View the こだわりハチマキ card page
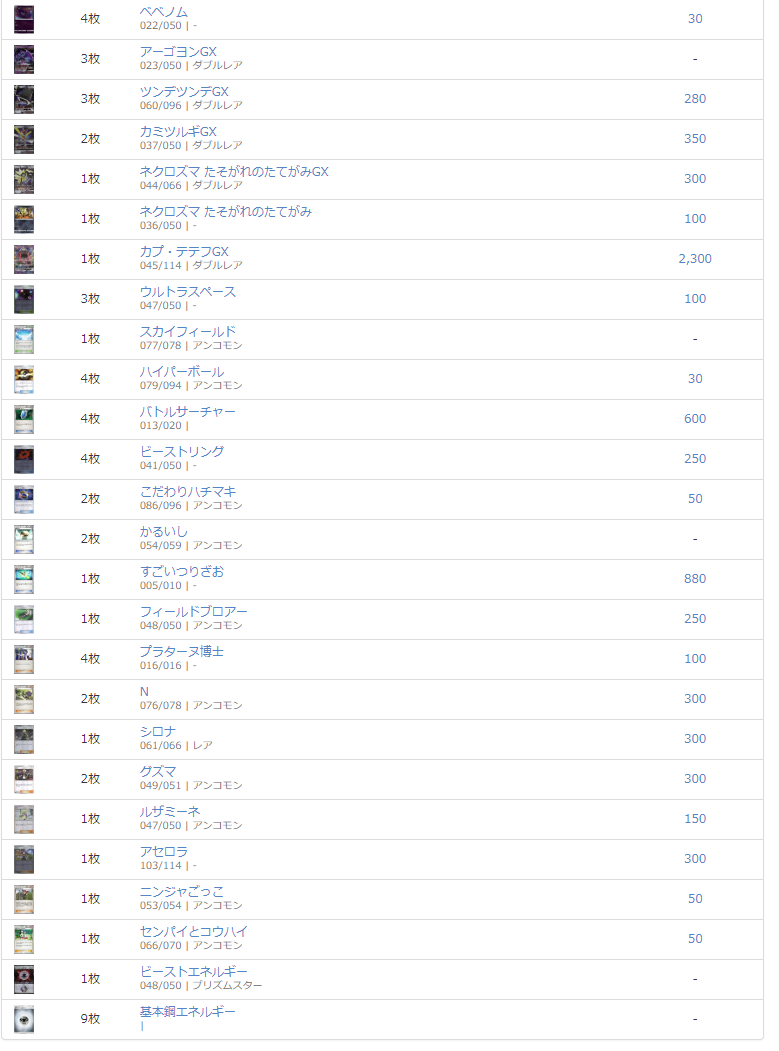This screenshot has width=779, height=1051. click(x=188, y=492)
